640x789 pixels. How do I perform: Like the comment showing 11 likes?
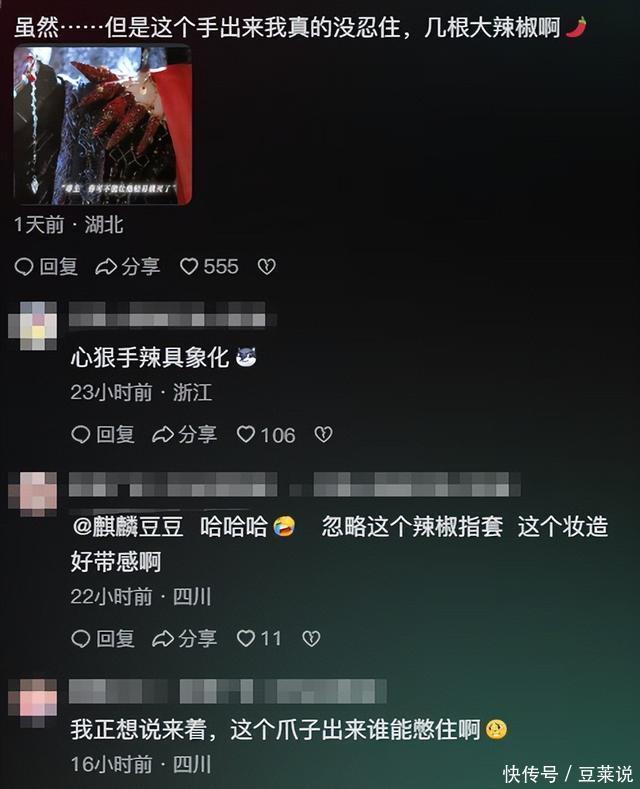click(x=258, y=638)
